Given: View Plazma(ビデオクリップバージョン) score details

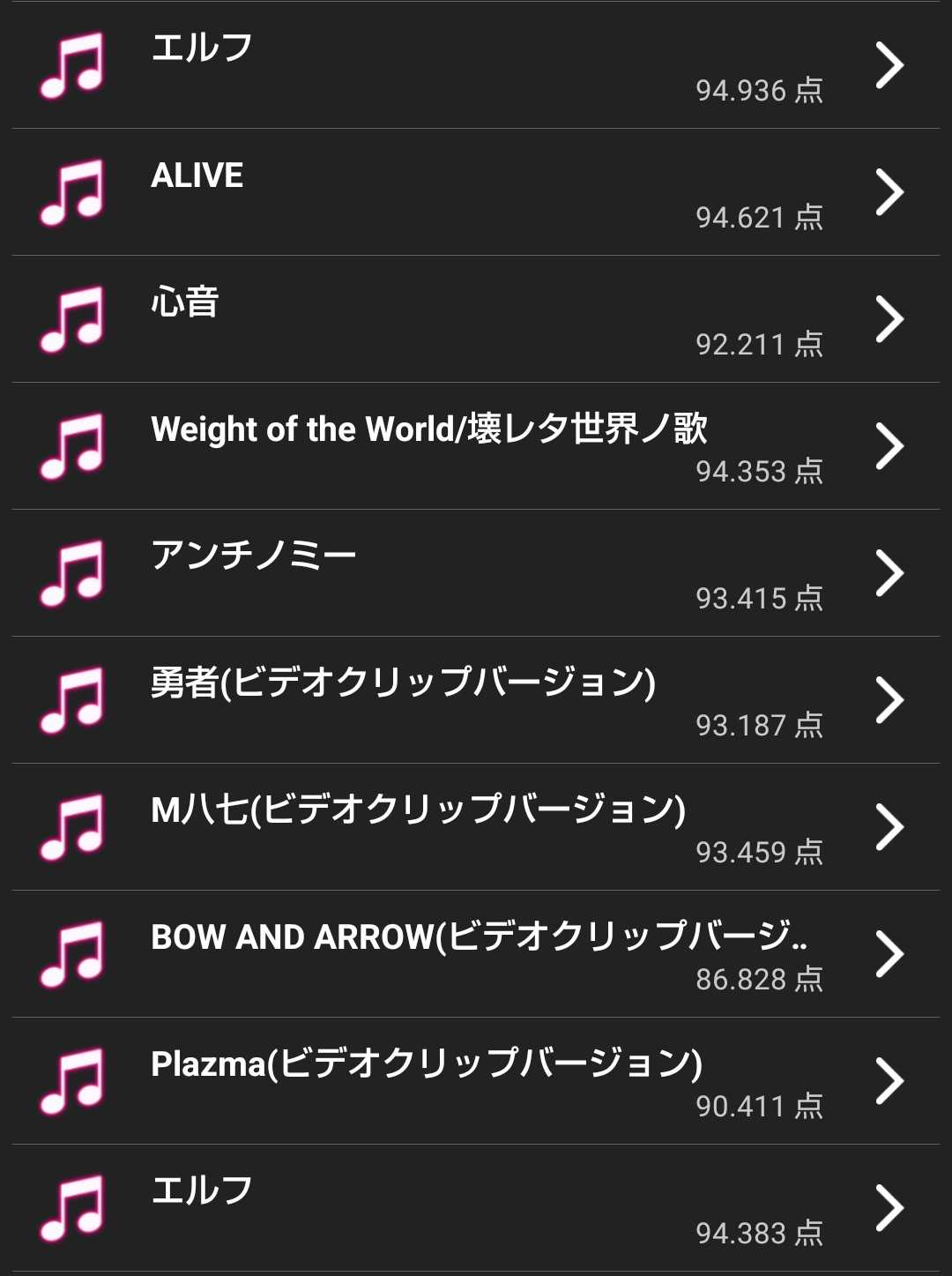Looking at the screenshot, I should (x=476, y=1081).
